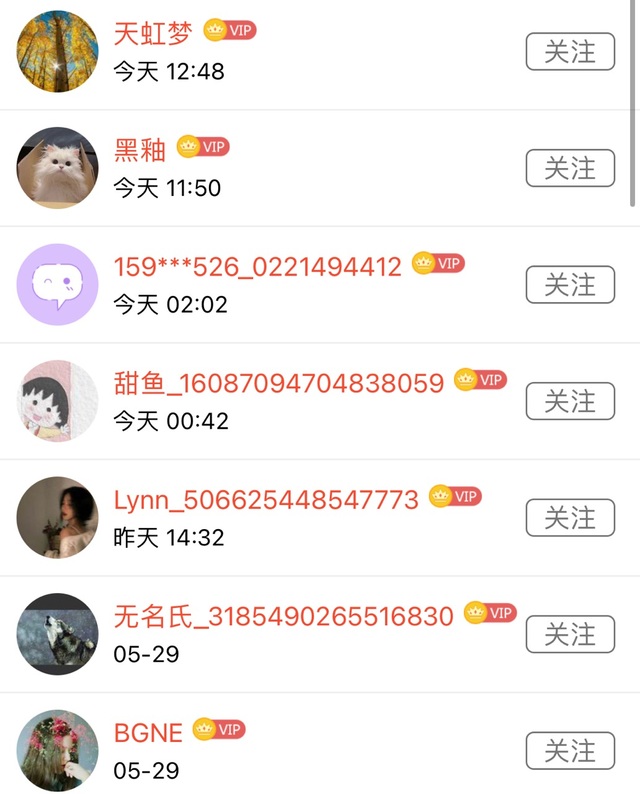Tap 关注 beside 无名氏_3185490265516830
The width and height of the screenshot is (640, 794).
[570, 634]
